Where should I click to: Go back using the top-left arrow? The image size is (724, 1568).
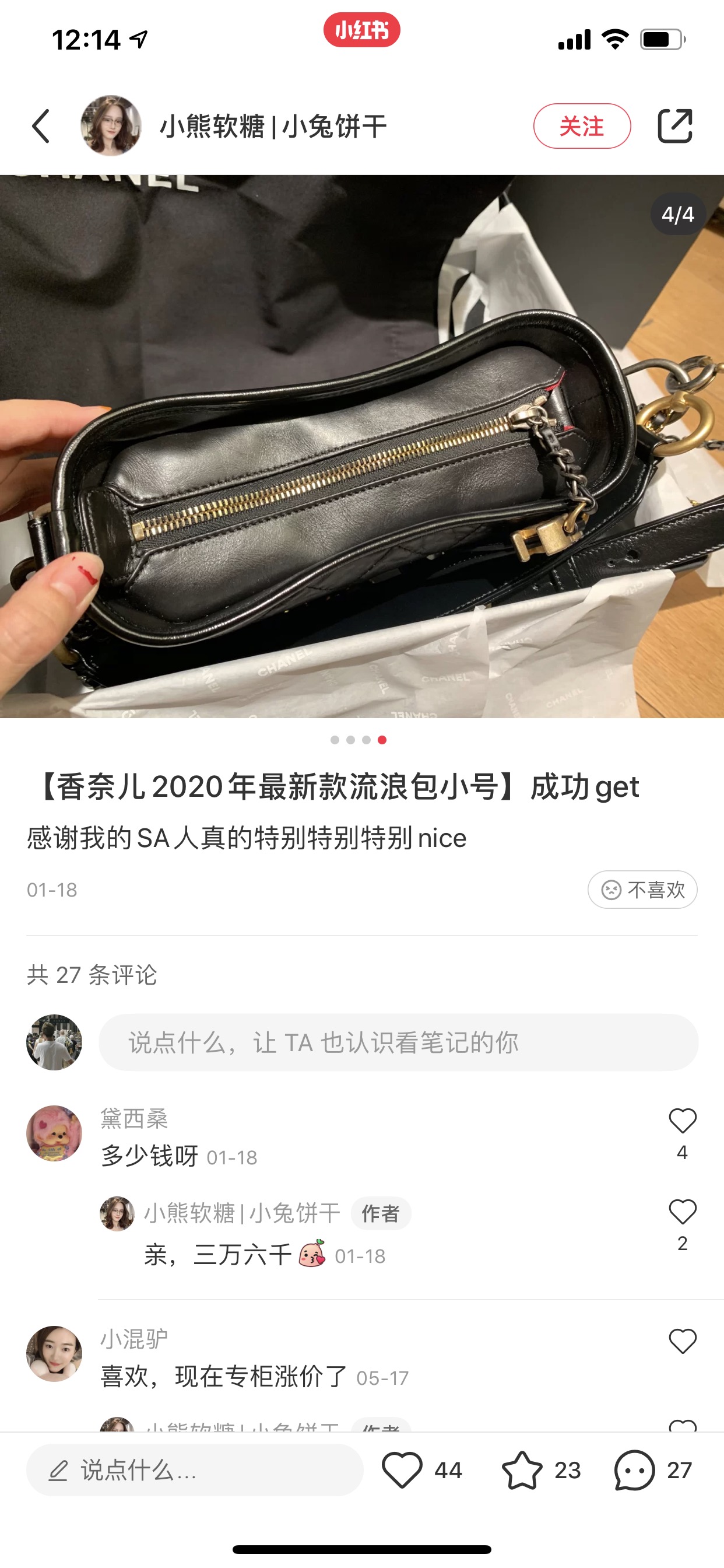[x=41, y=126]
